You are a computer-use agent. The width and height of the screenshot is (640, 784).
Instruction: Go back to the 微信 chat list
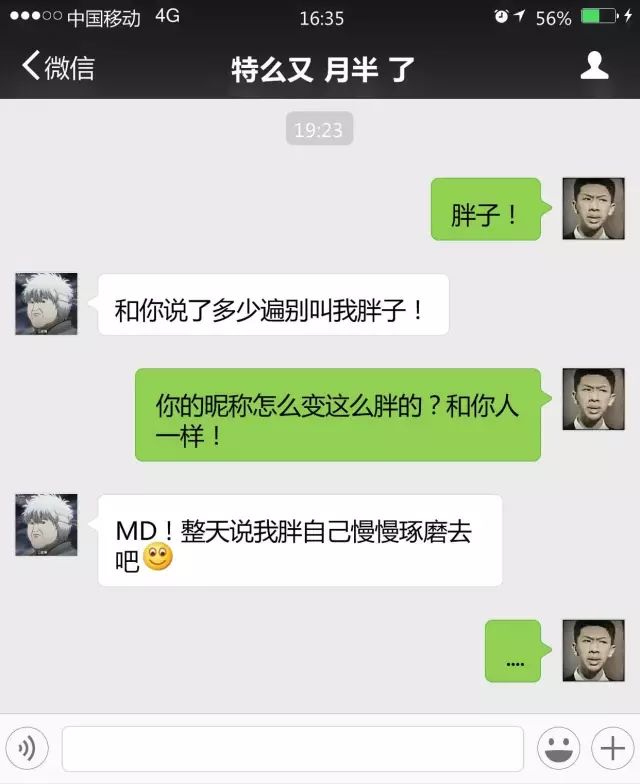58,68
